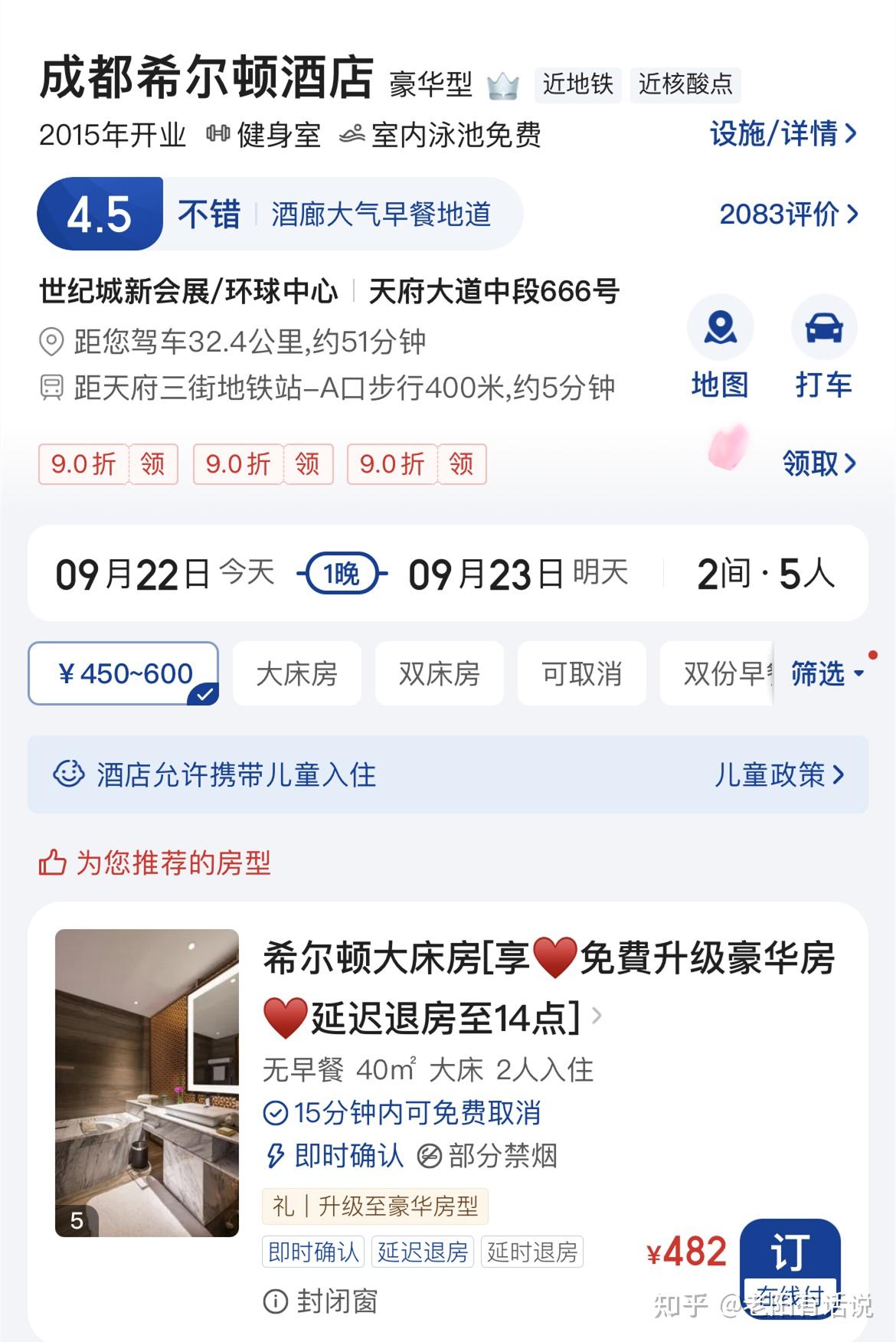Image resolution: width=896 pixels, height=1342 pixels.
Task: View the 2083评价 reviews
Action: pyautogui.click(x=788, y=214)
